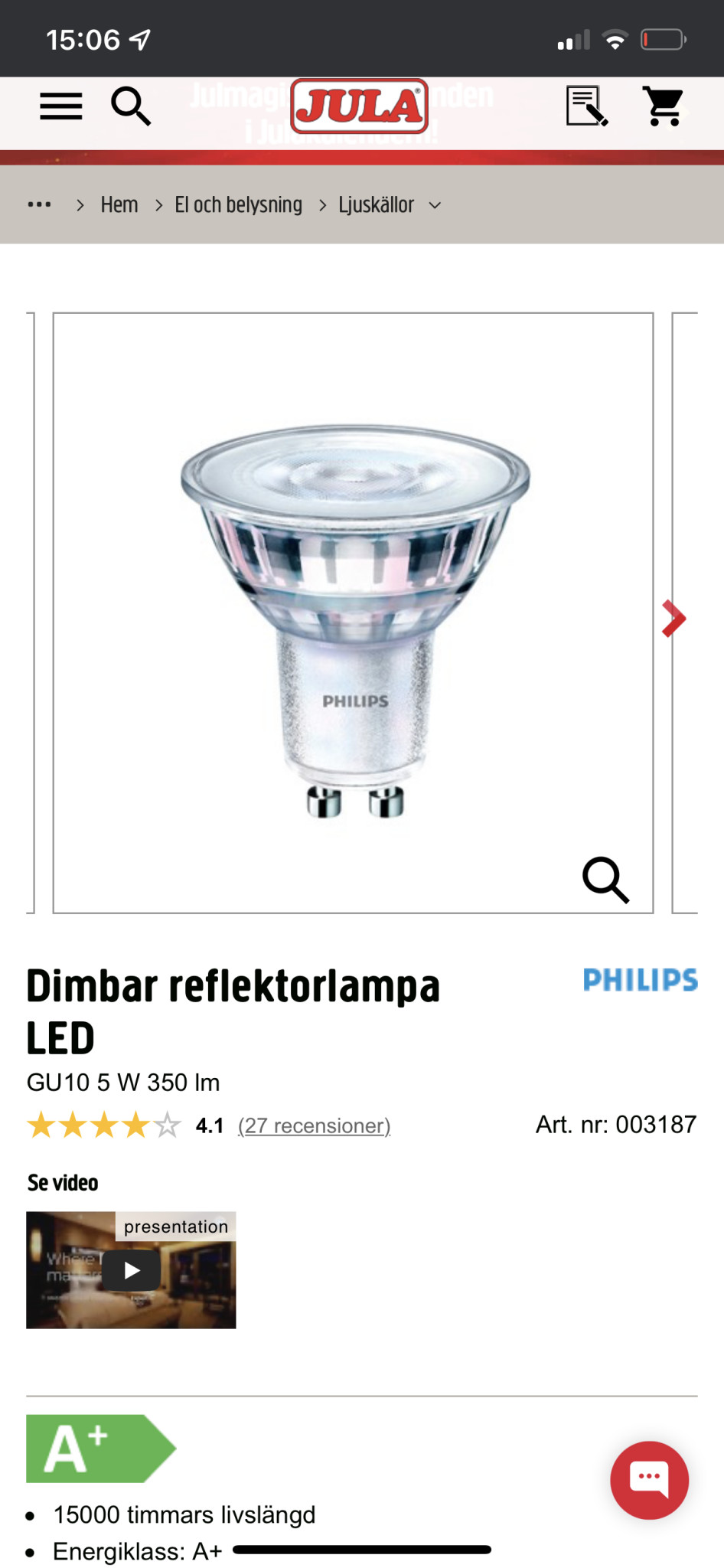Open the hamburger navigation menu
724x1568 pixels.
click(x=60, y=106)
